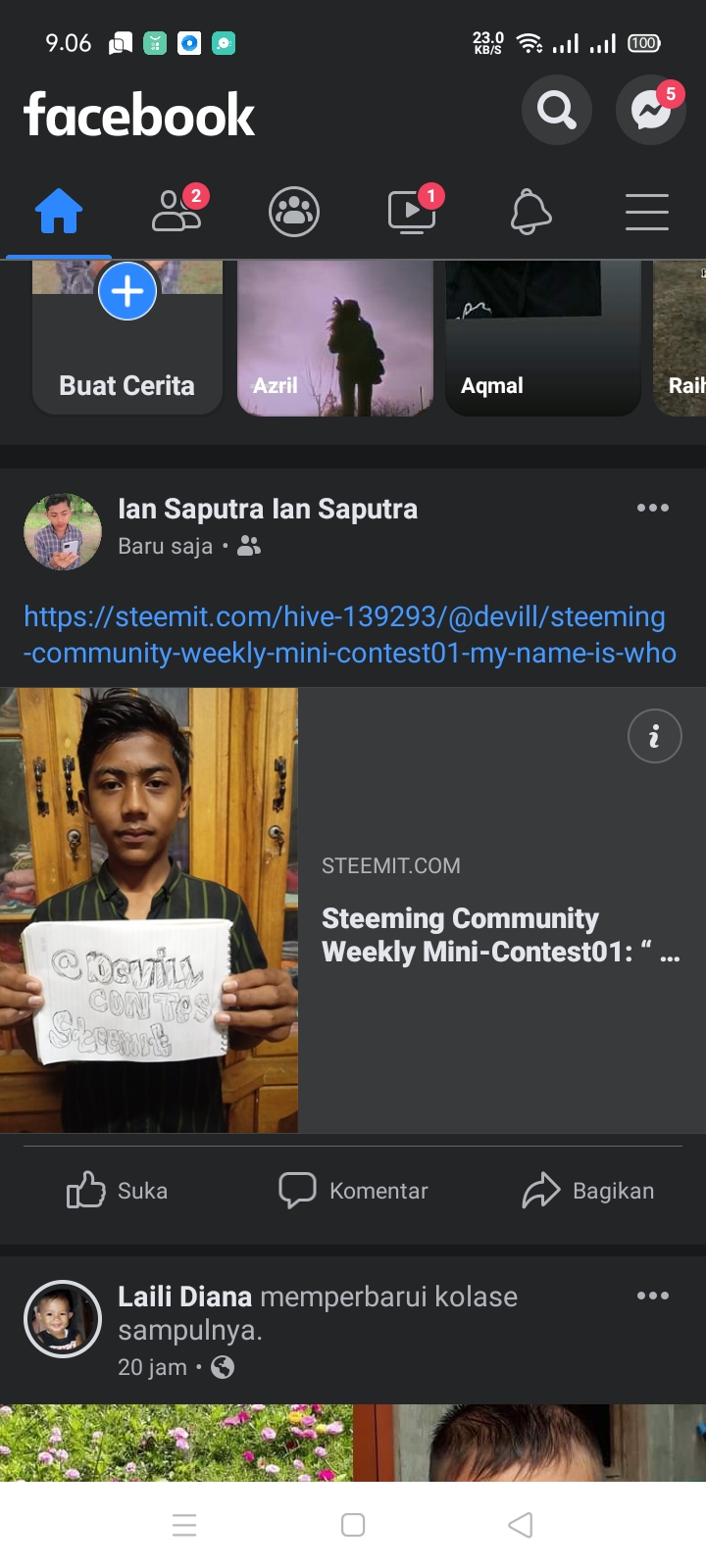Switch to the Home feed tab
Screen dimensions: 706x1568
pos(59,212)
